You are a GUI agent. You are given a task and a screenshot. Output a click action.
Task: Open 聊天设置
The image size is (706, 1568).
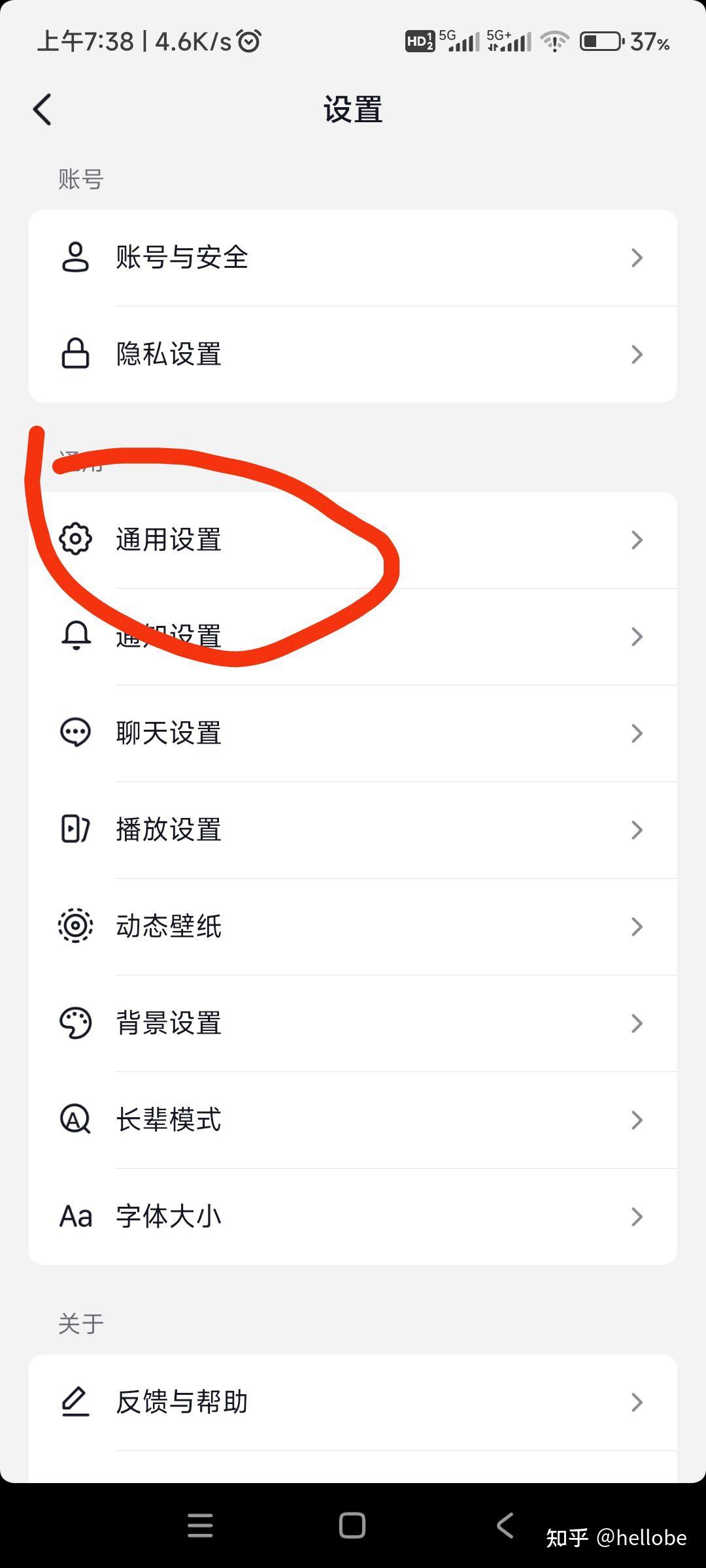[353, 733]
